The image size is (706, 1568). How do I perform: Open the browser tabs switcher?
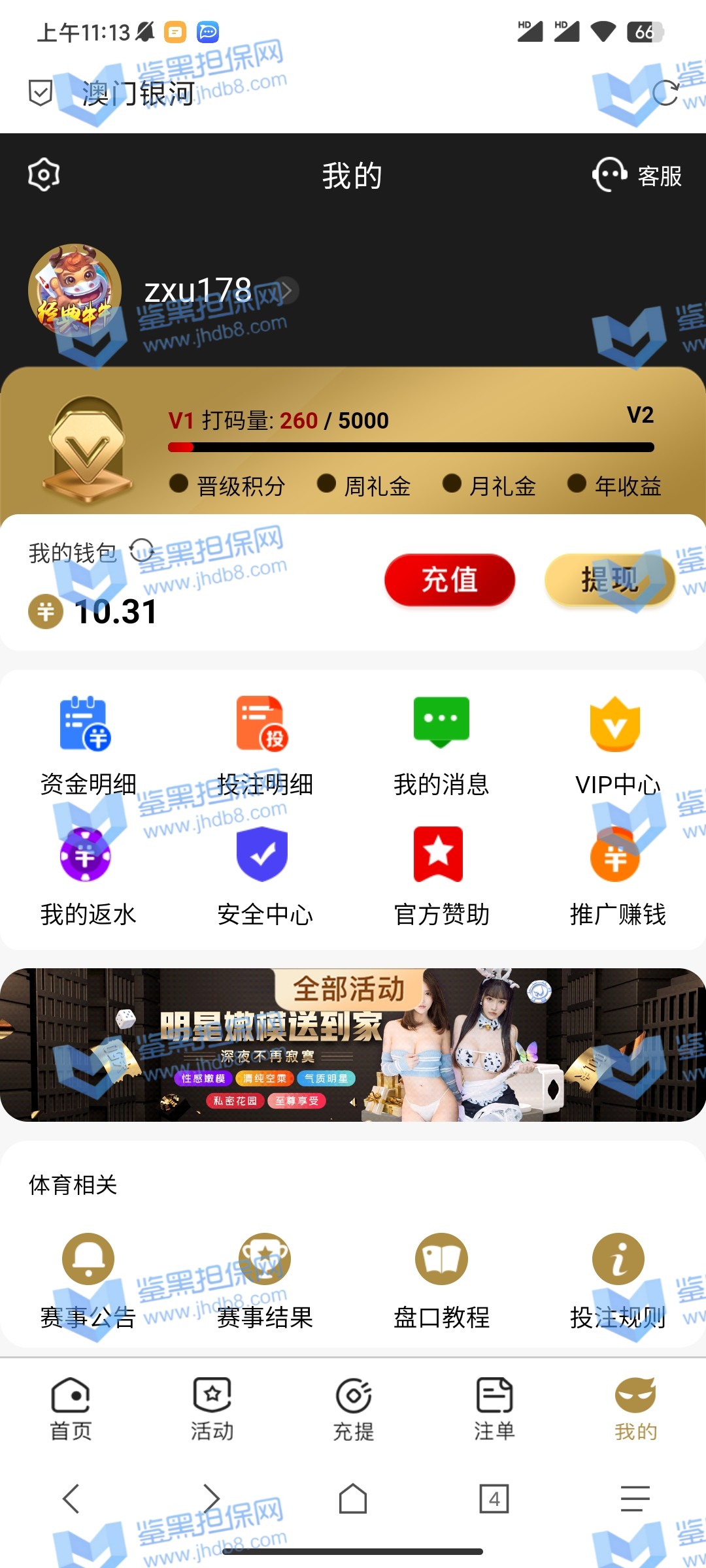click(494, 1498)
